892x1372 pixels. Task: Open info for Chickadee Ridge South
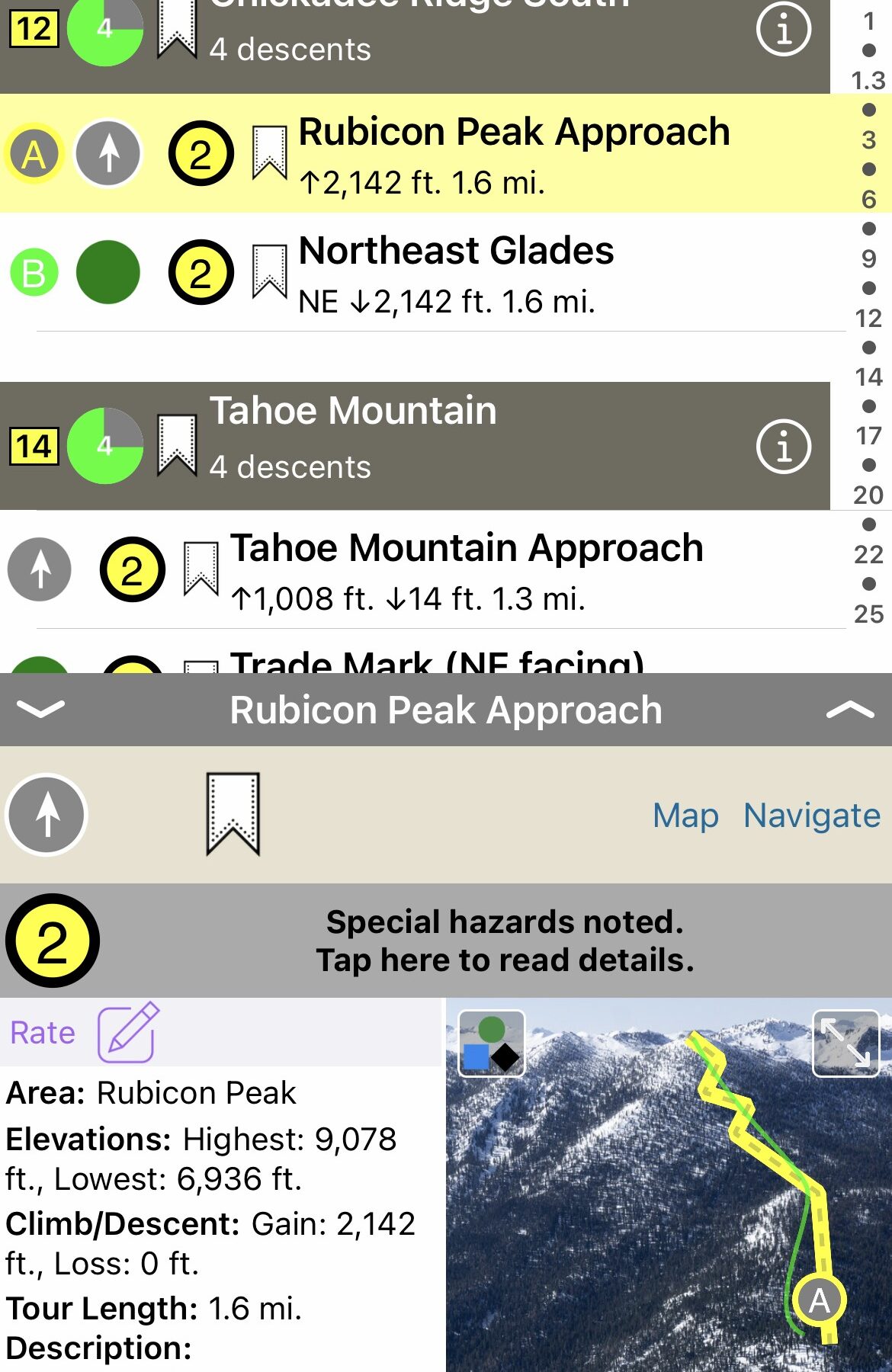pyautogui.click(x=783, y=30)
